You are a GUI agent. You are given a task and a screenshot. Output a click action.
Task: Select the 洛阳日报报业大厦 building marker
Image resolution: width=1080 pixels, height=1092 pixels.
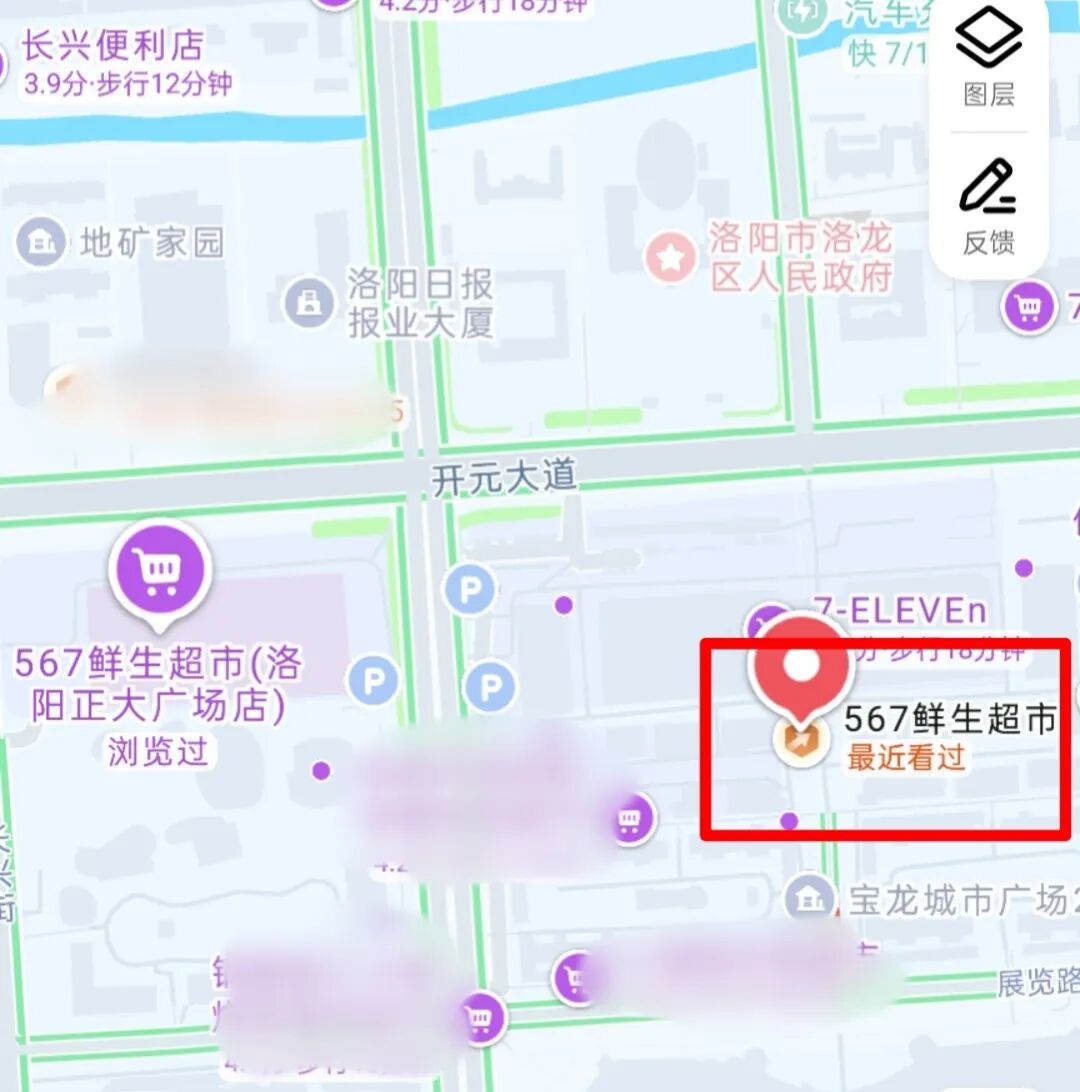[x=309, y=301]
